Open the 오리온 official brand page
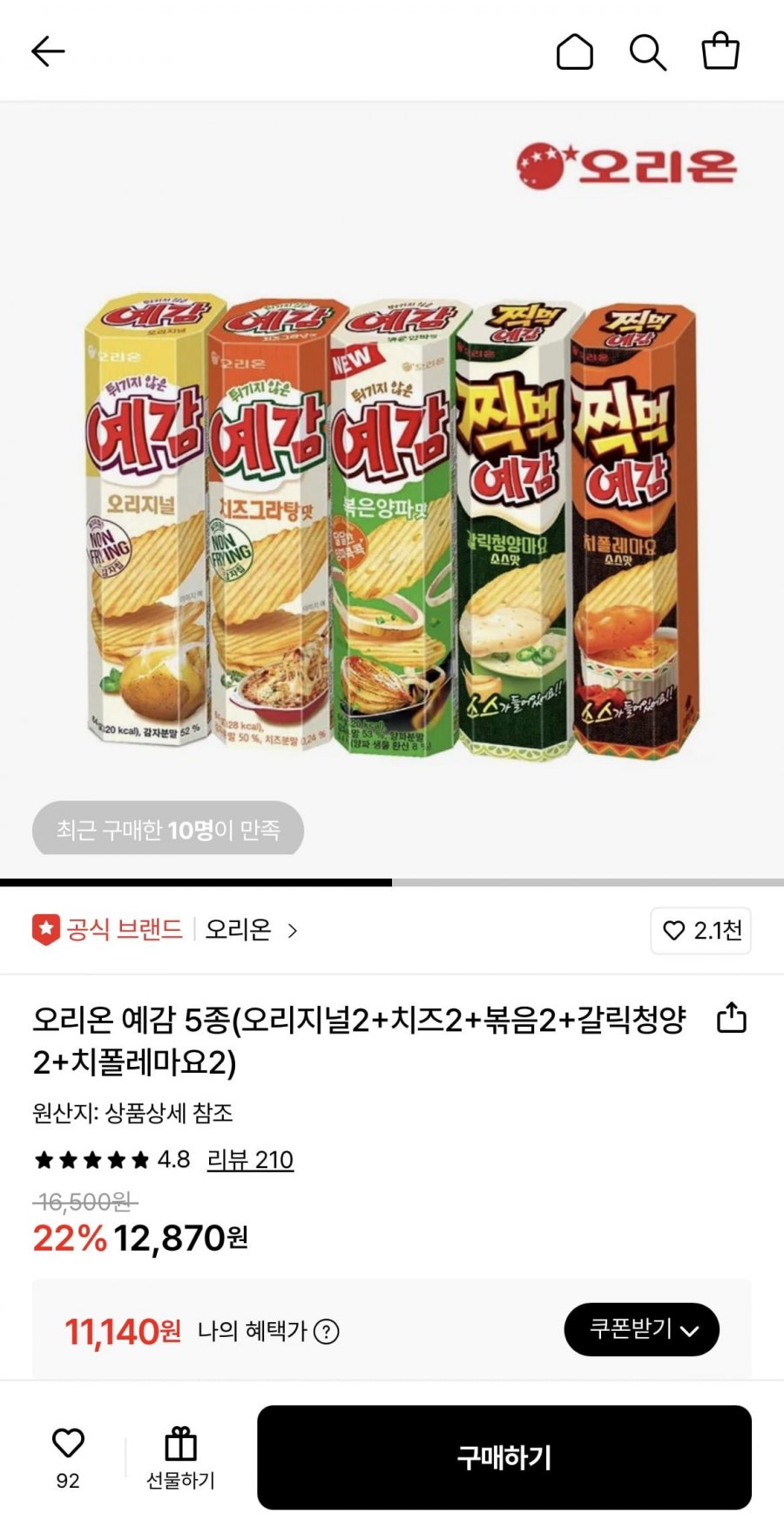 coord(251,930)
